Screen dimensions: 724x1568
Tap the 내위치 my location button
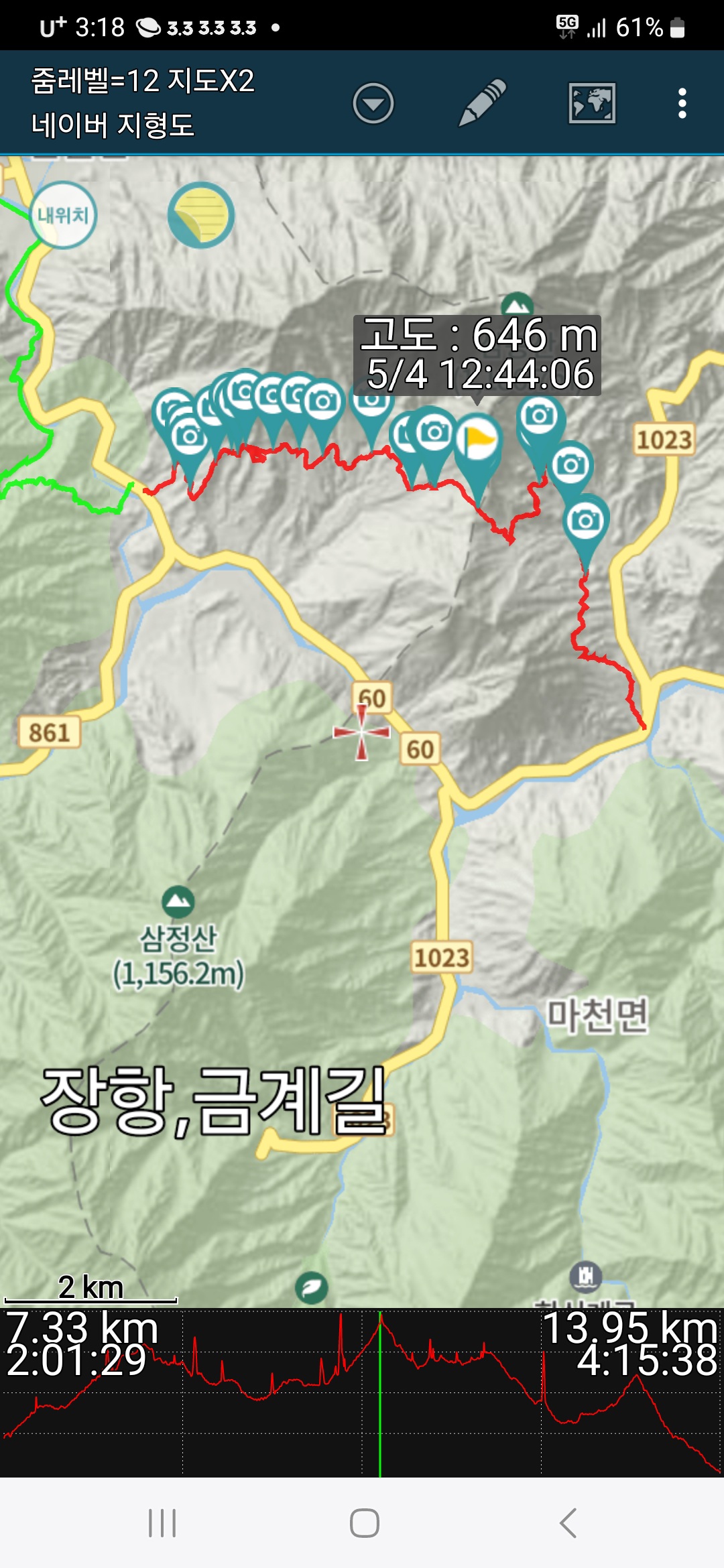click(x=63, y=215)
